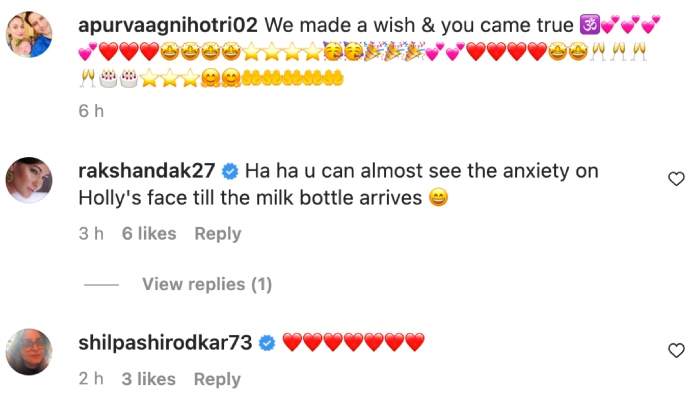Expand View replies (1) under rakshandak27

pos(207,285)
